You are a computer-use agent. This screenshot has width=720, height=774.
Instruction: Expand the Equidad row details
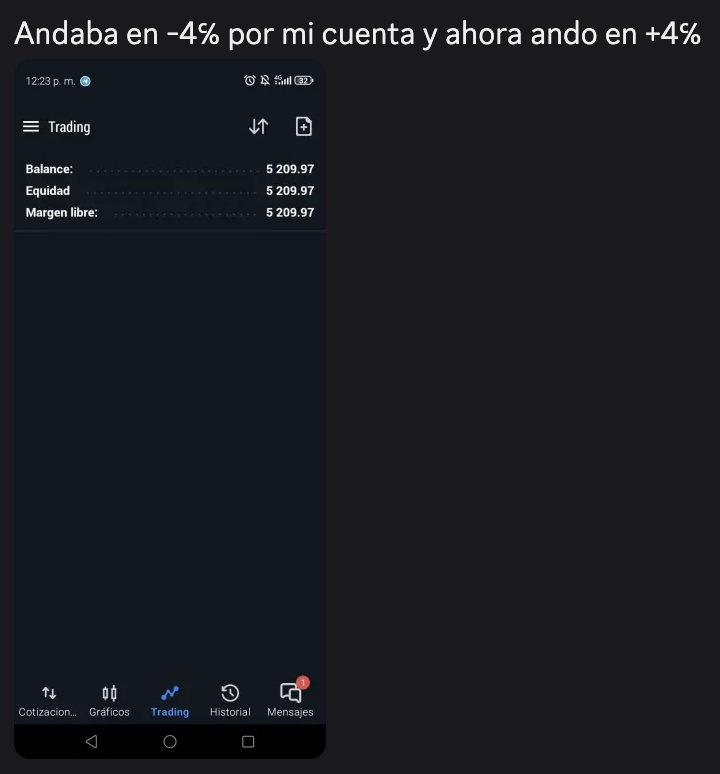(x=170, y=190)
